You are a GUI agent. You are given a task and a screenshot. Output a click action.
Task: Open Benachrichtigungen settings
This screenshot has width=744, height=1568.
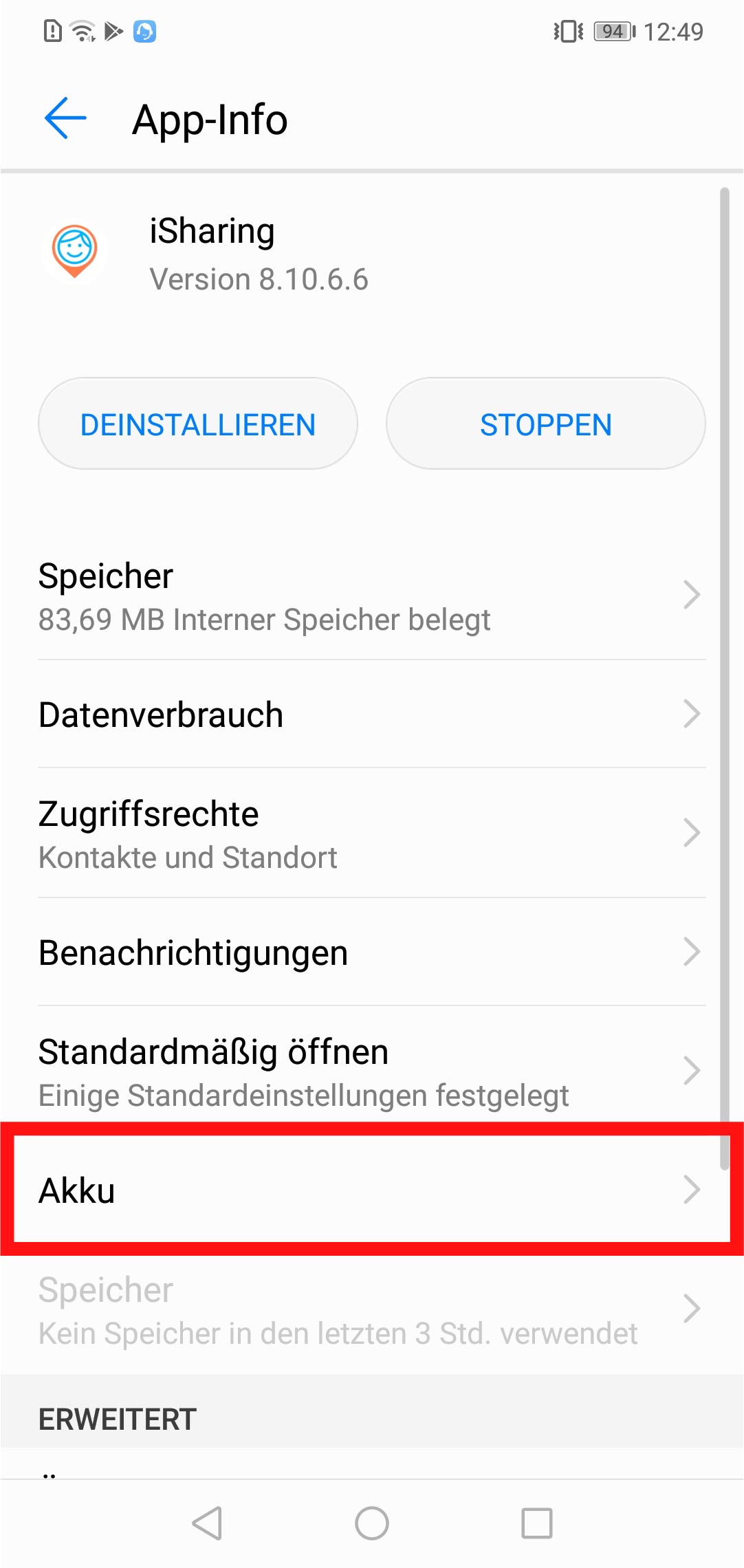(x=371, y=952)
